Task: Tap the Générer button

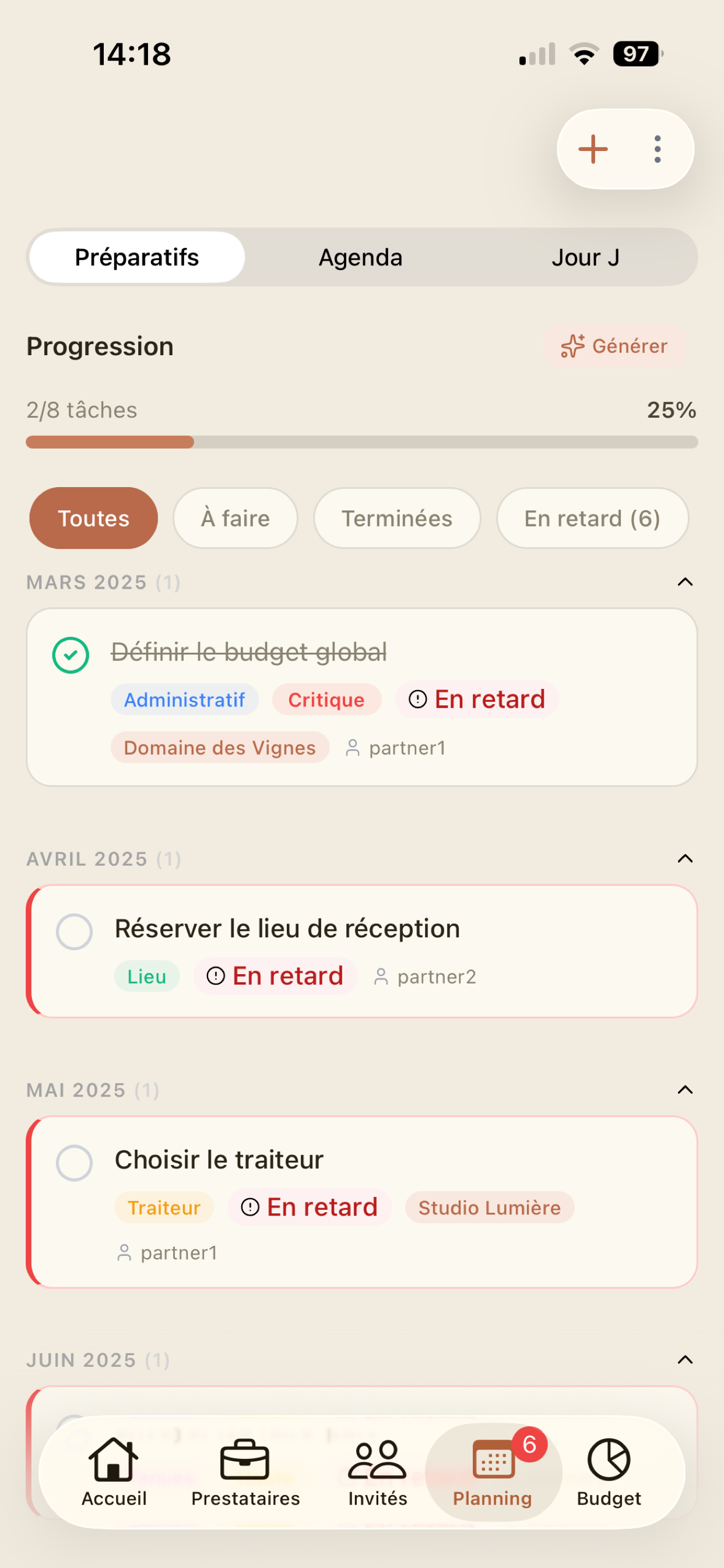Action: point(614,346)
